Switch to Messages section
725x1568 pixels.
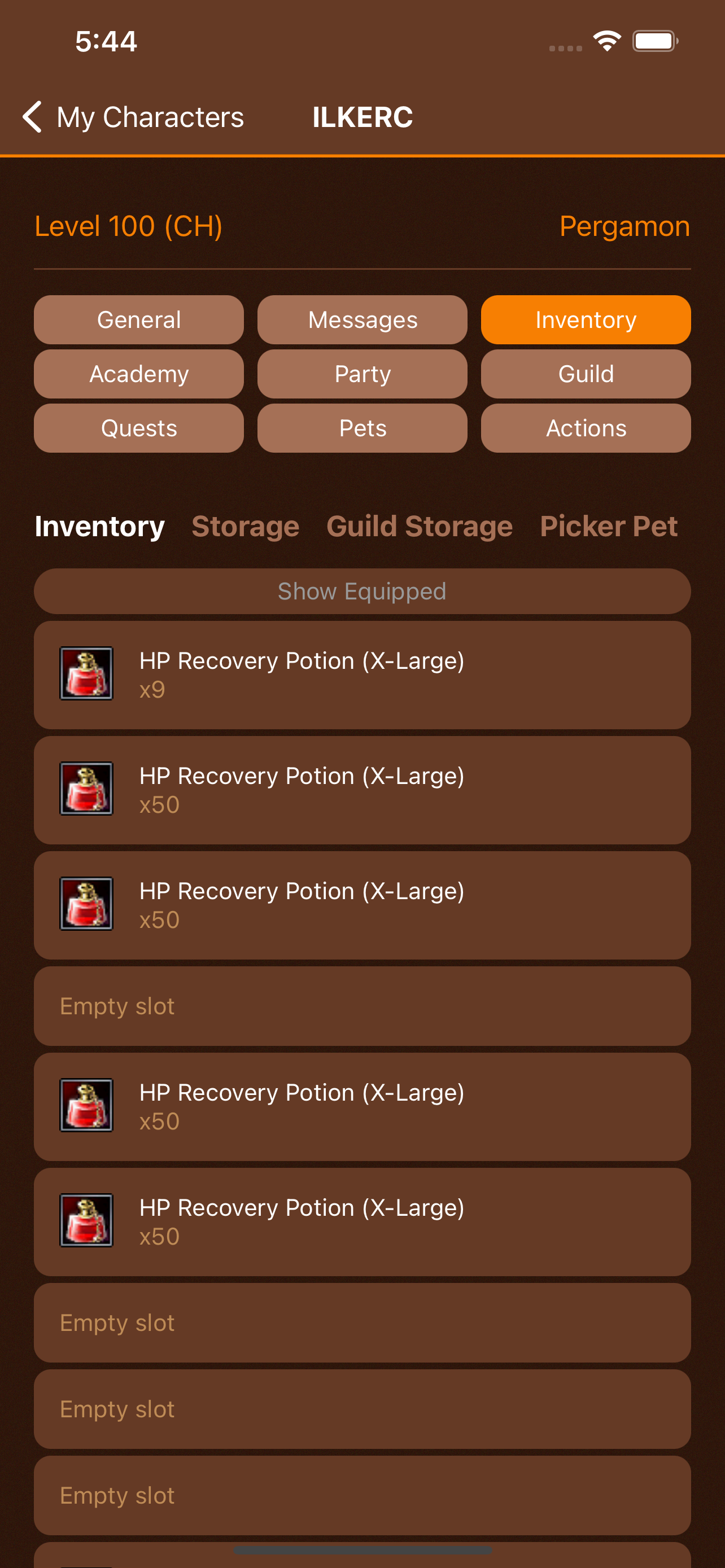coord(362,319)
